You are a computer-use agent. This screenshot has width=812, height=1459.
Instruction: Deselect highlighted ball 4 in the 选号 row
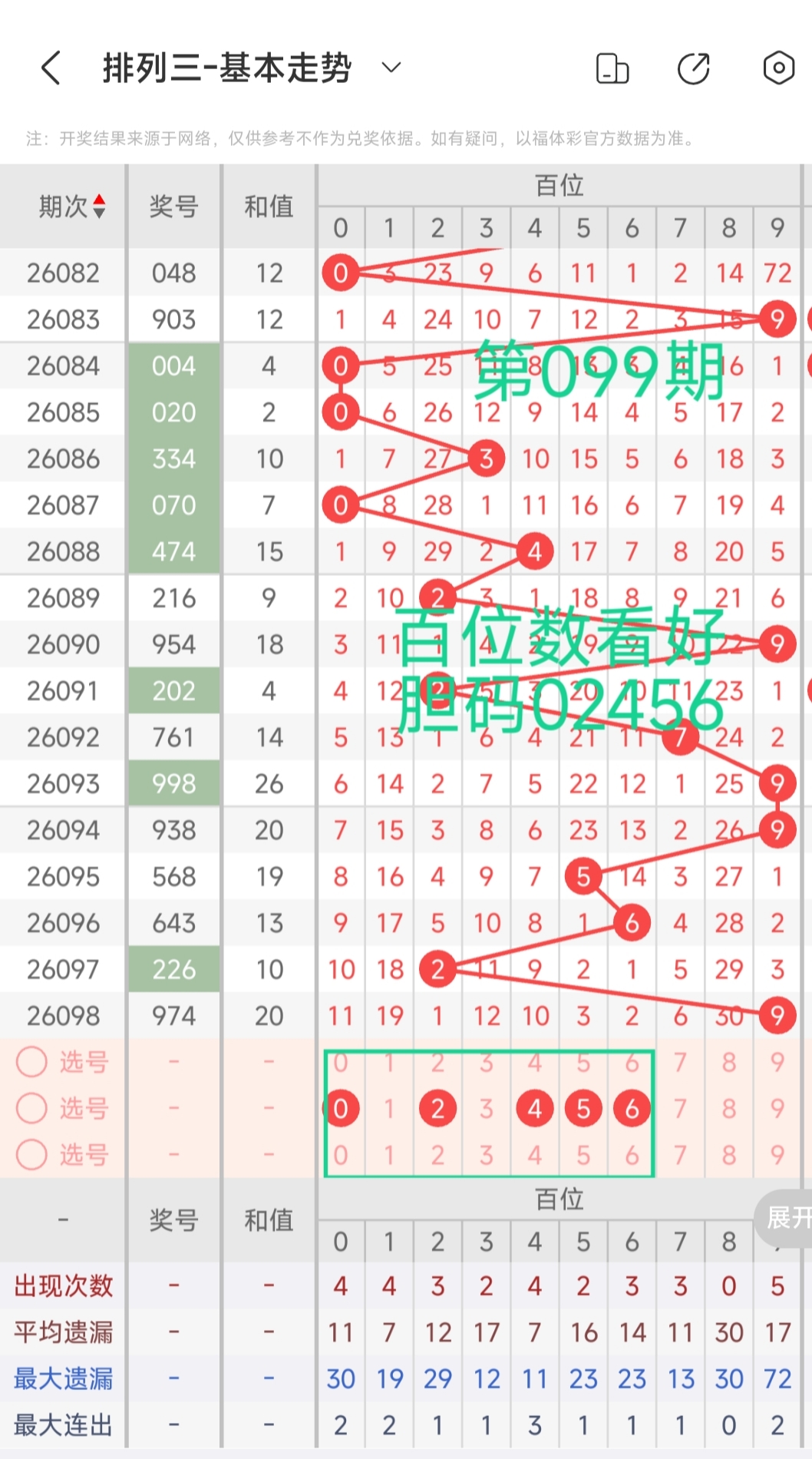point(535,1109)
